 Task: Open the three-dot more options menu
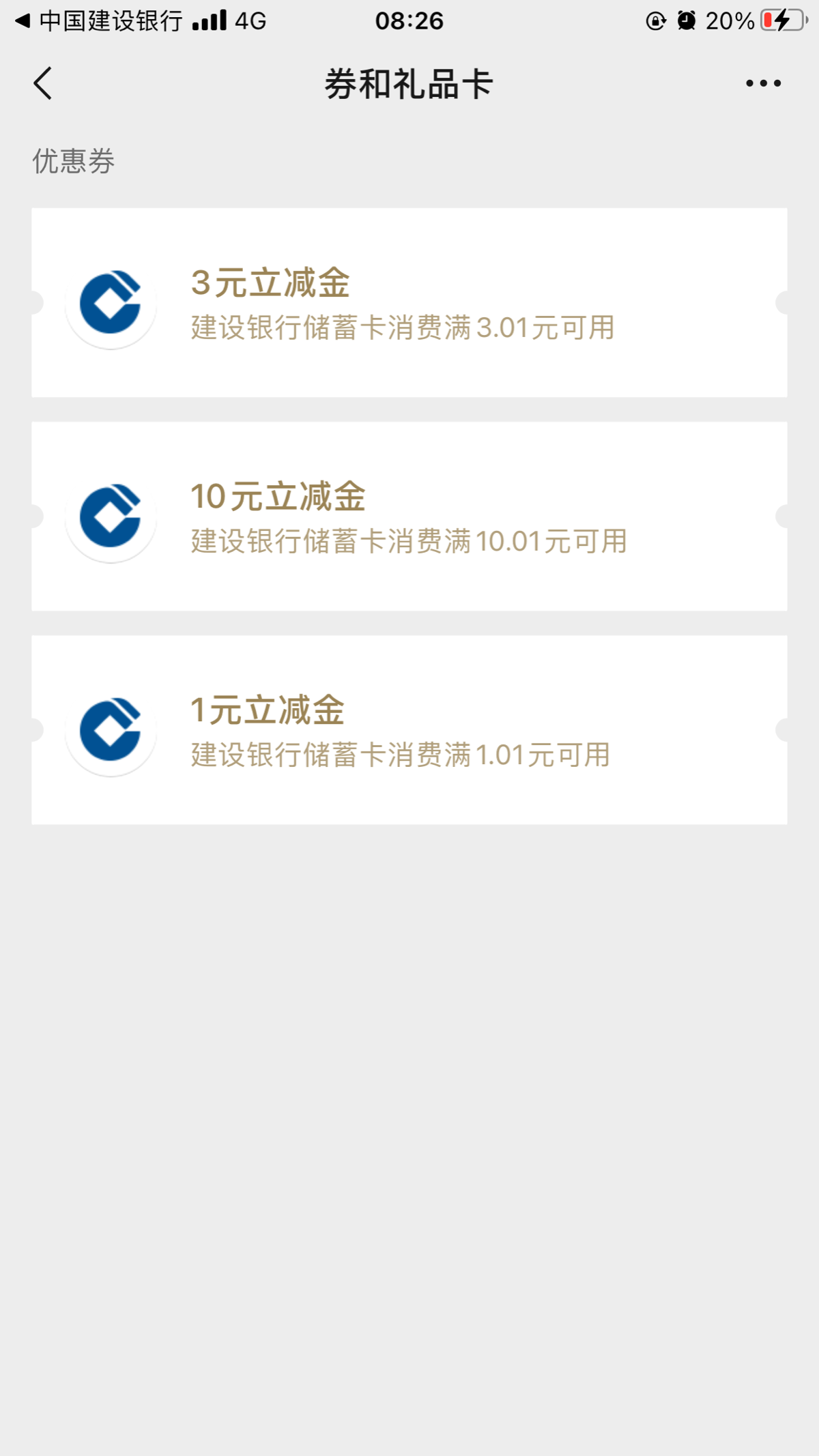pyautogui.click(x=763, y=83)
